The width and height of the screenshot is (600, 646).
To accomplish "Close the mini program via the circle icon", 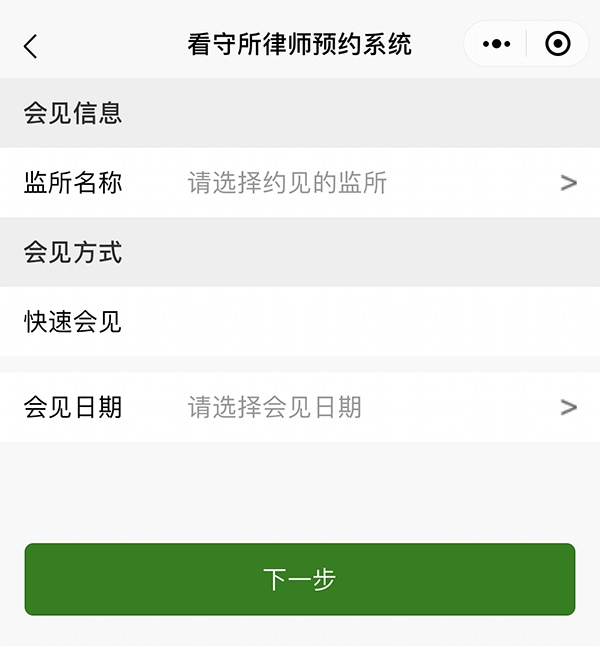I will 558,44.
